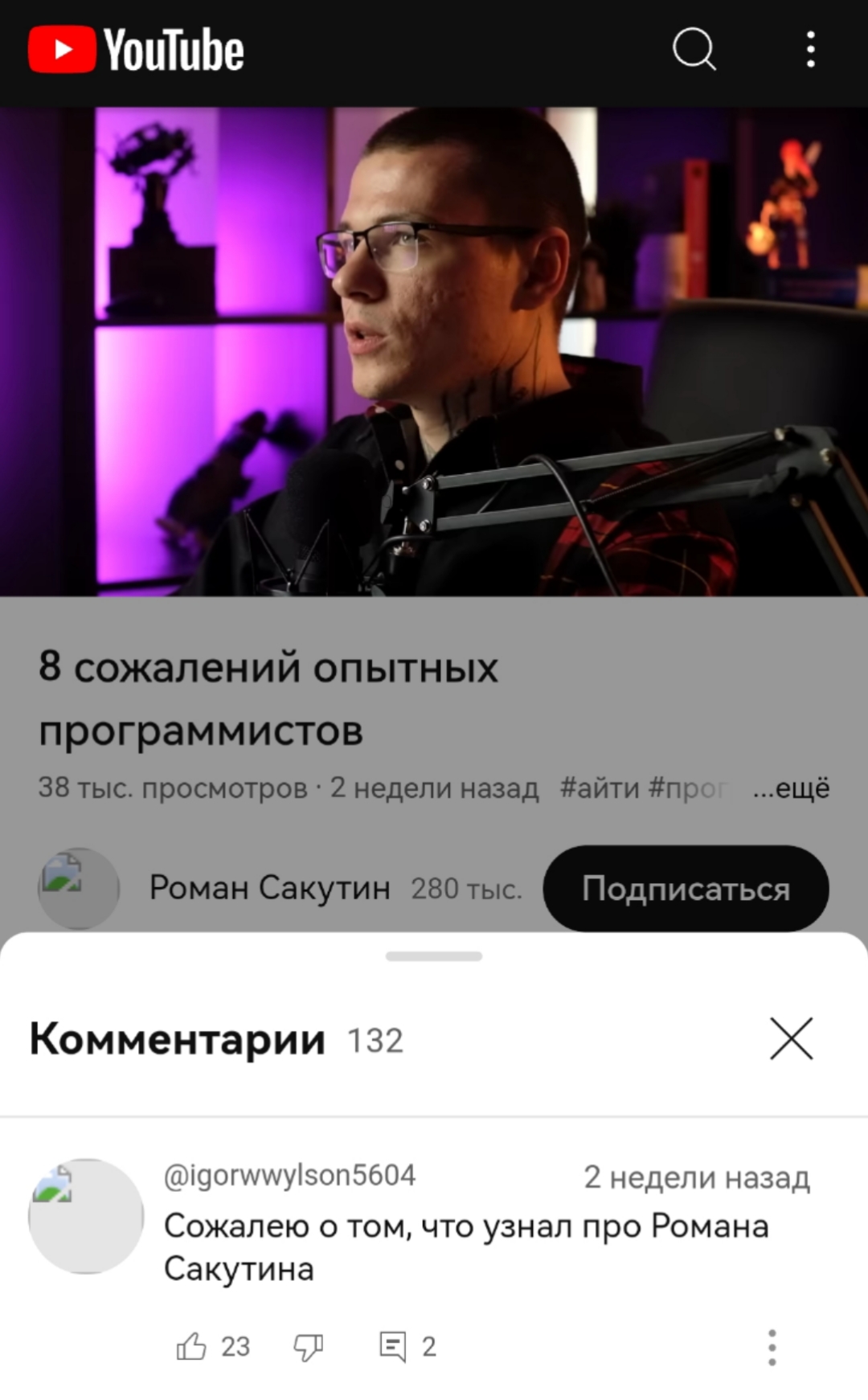Close the comments panel
868x1400 pixels.
point(792,1038)
